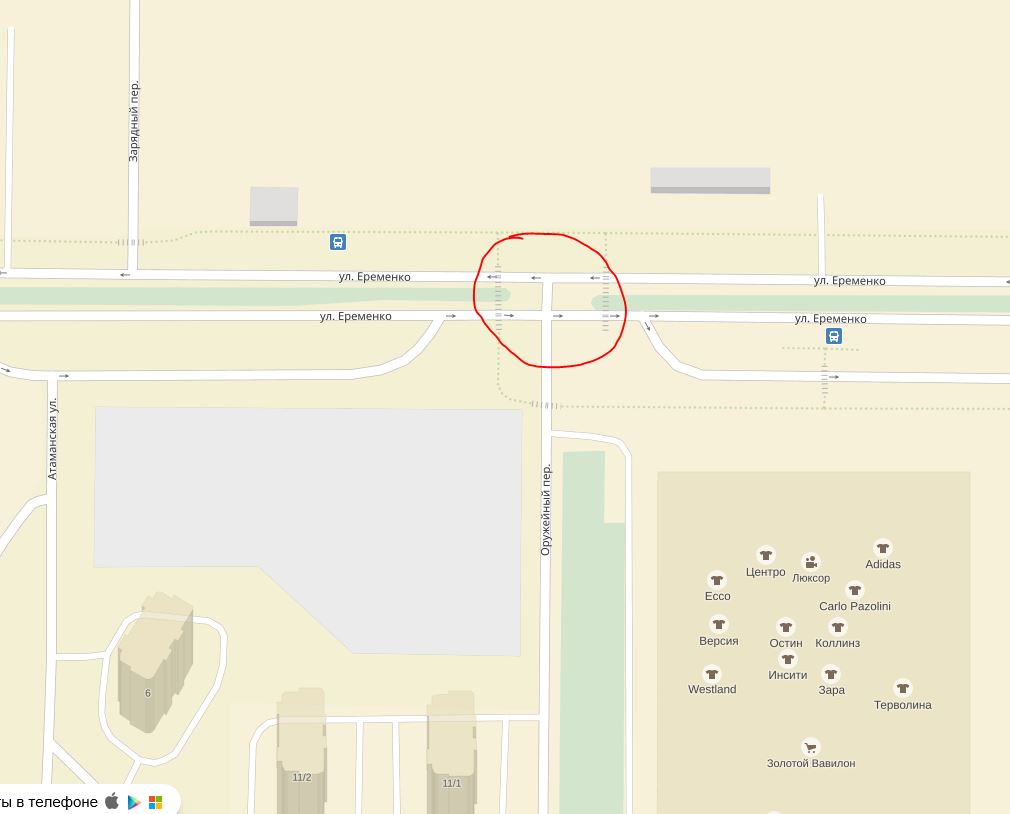Open the Люксор cinema marker
The width and height of the screenshot is (1010, 814).
pyautogui.click(x=811, y=562)
